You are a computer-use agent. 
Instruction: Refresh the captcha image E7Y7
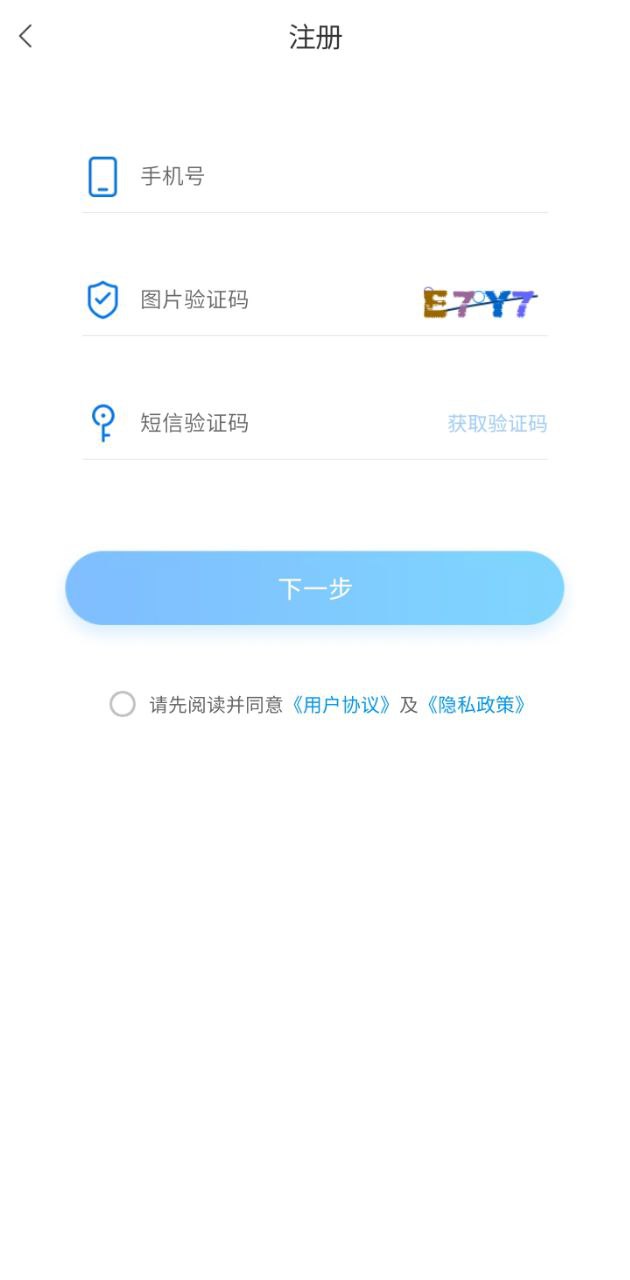(480, 302)
